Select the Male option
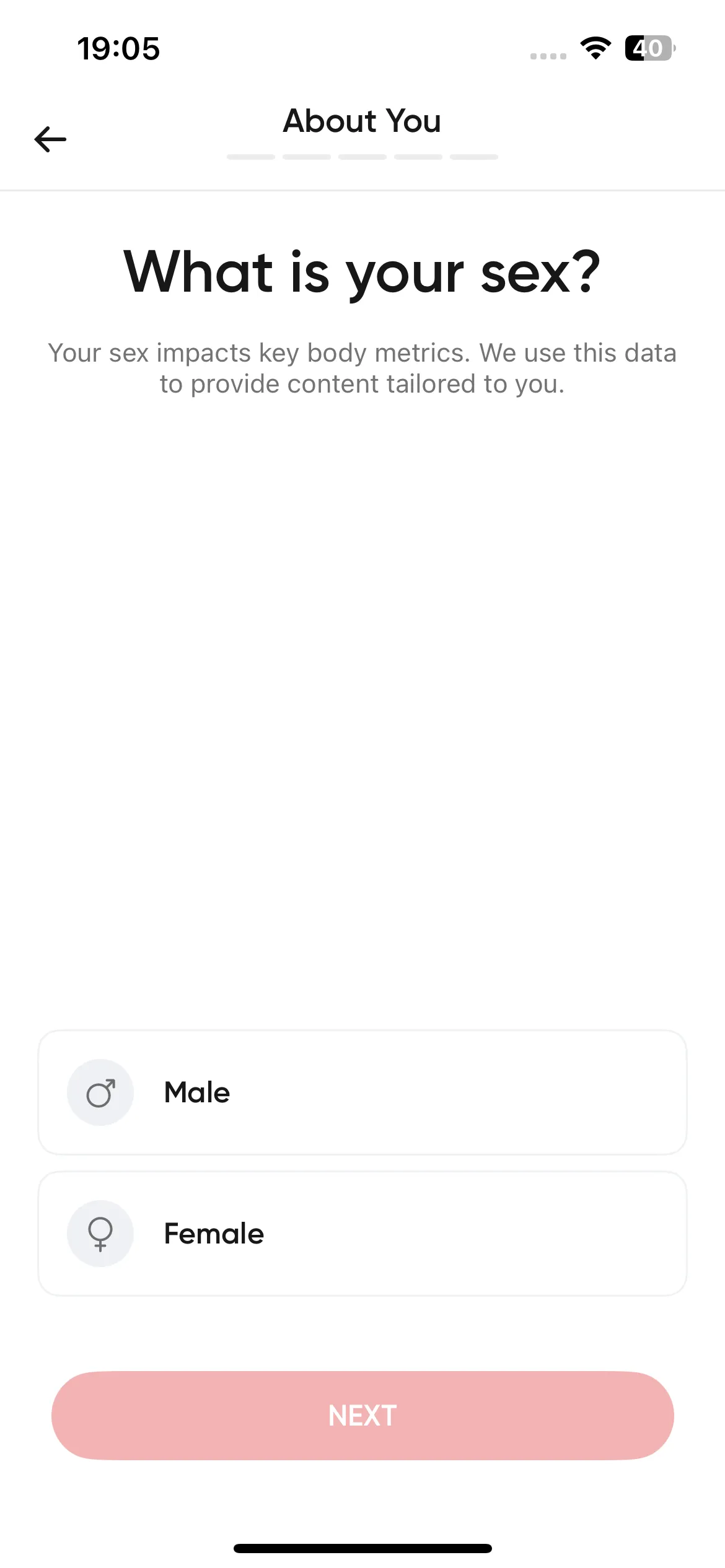The image size is (725, 1568). pyautogui.click(x=362, y=1092)
